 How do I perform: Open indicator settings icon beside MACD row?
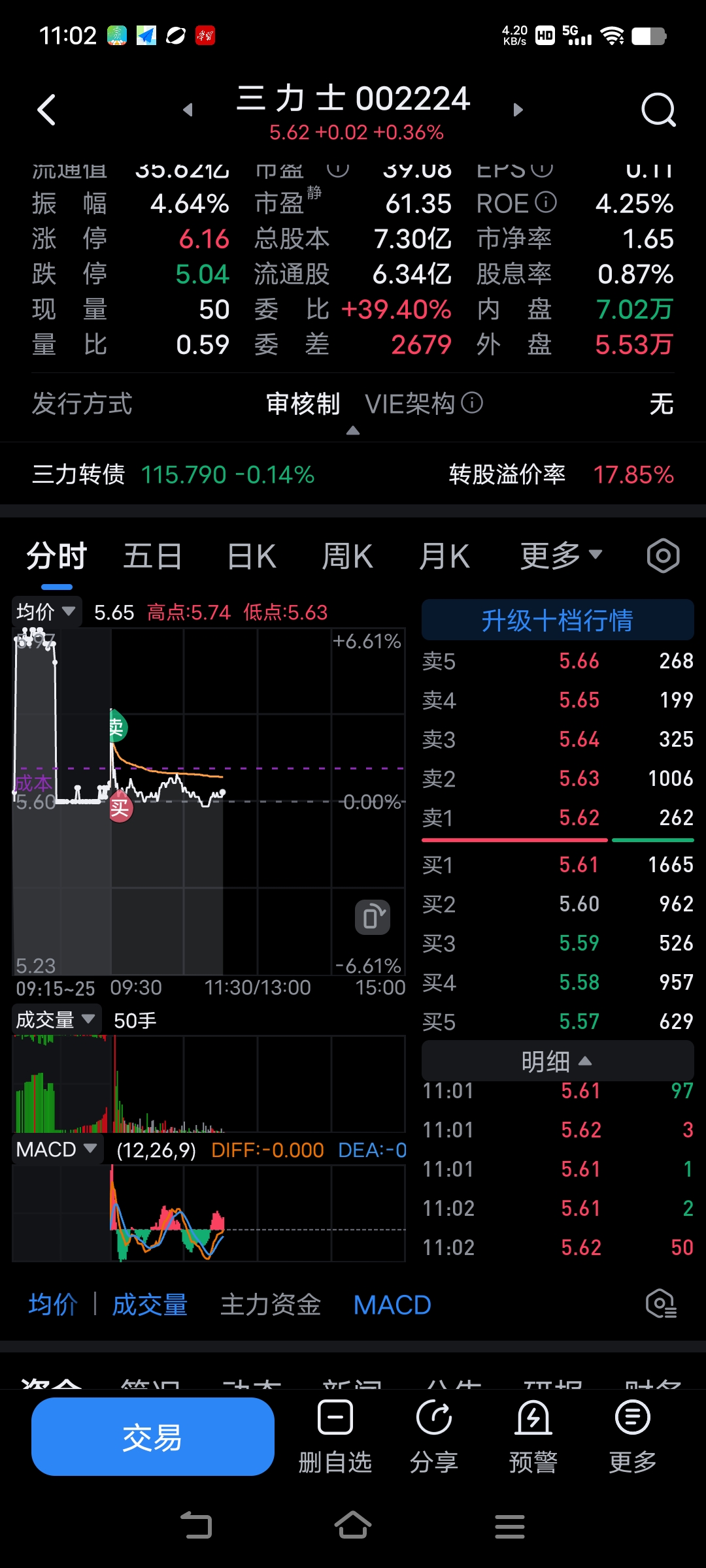click(x=660, y=1304)
